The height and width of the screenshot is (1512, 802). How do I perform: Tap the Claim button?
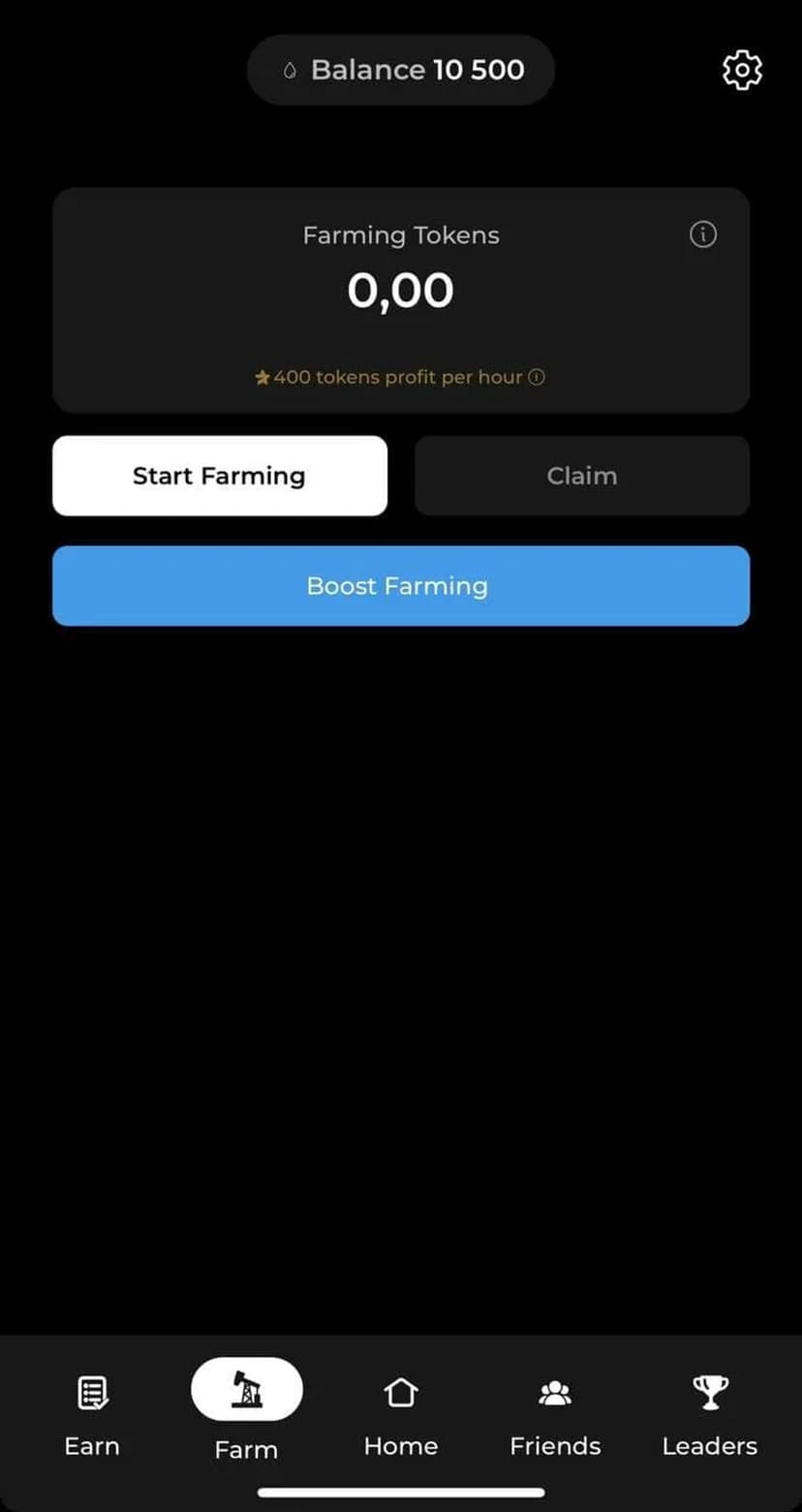[582, 476]
